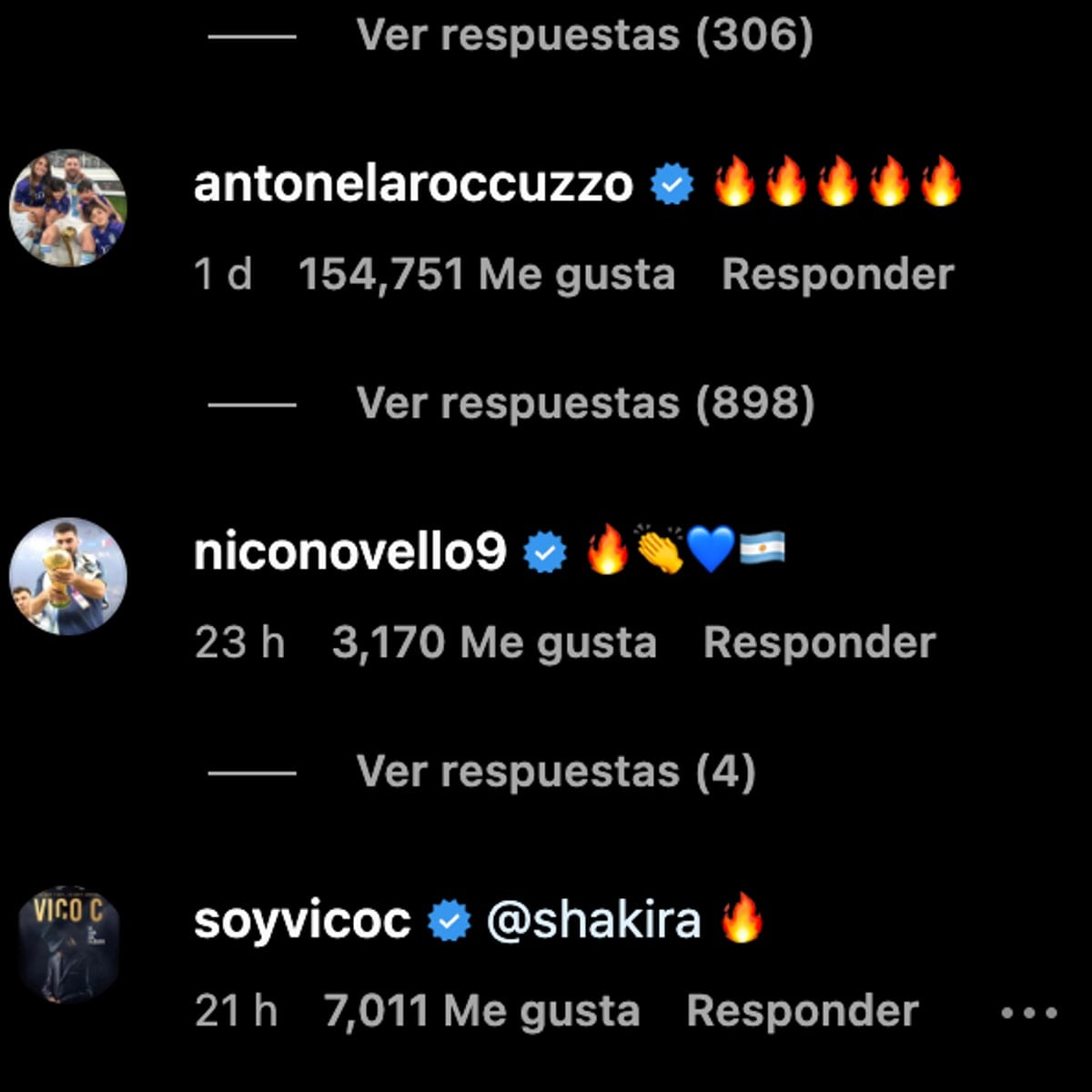The image size is (1092, 1092).
Task: View likes on antonelaroccuzzo's comment
Action: pyautogui.click(x=486, y=274)
